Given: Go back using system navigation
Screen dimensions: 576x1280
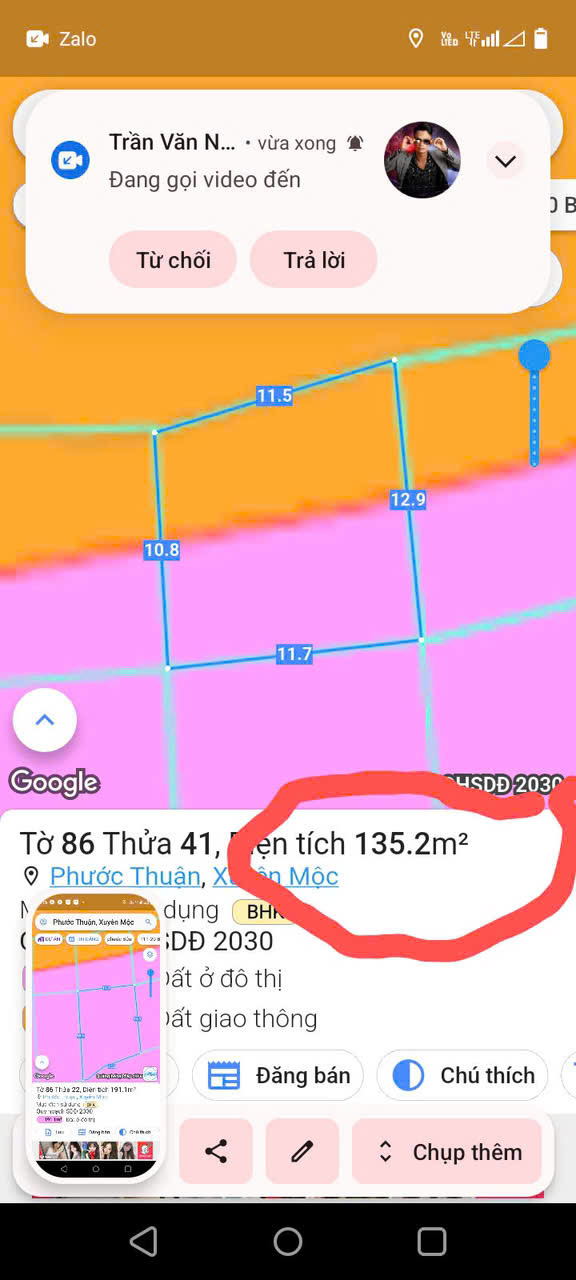Looking at the screenshot, I should point(144,1242).
